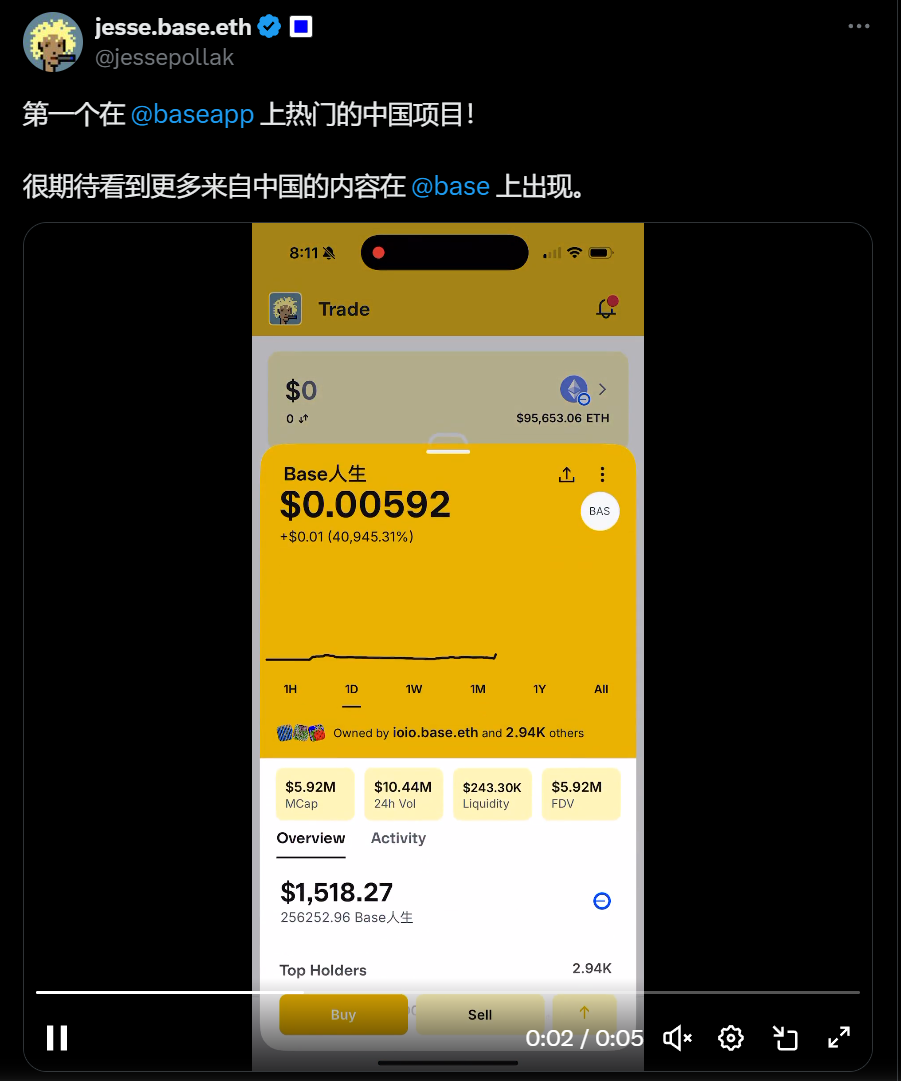901x1081 pixels.
Task: Unmute the video audio
Action: pos(676,1038)
